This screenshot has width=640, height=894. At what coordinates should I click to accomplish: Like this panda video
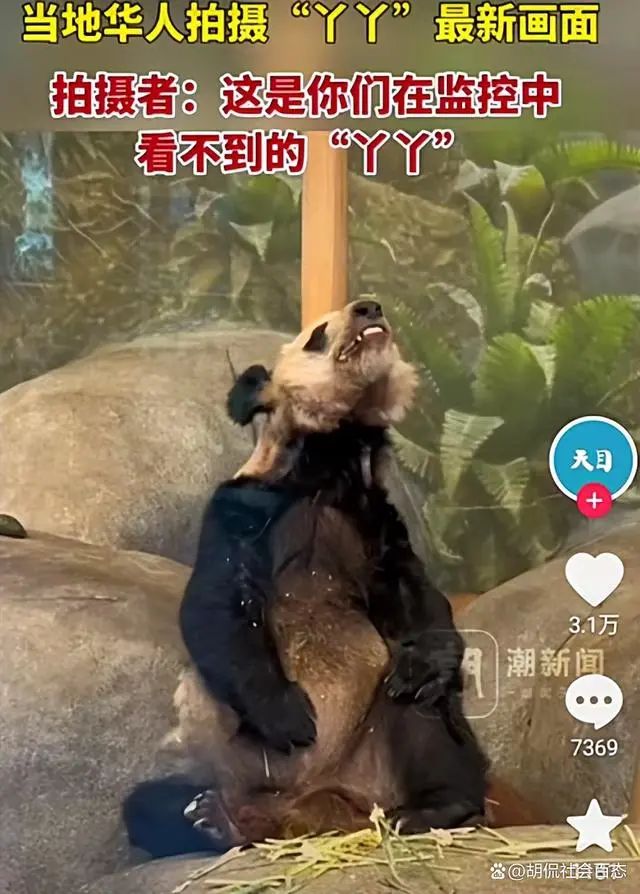pyautogui.click(x=594, y=579)
